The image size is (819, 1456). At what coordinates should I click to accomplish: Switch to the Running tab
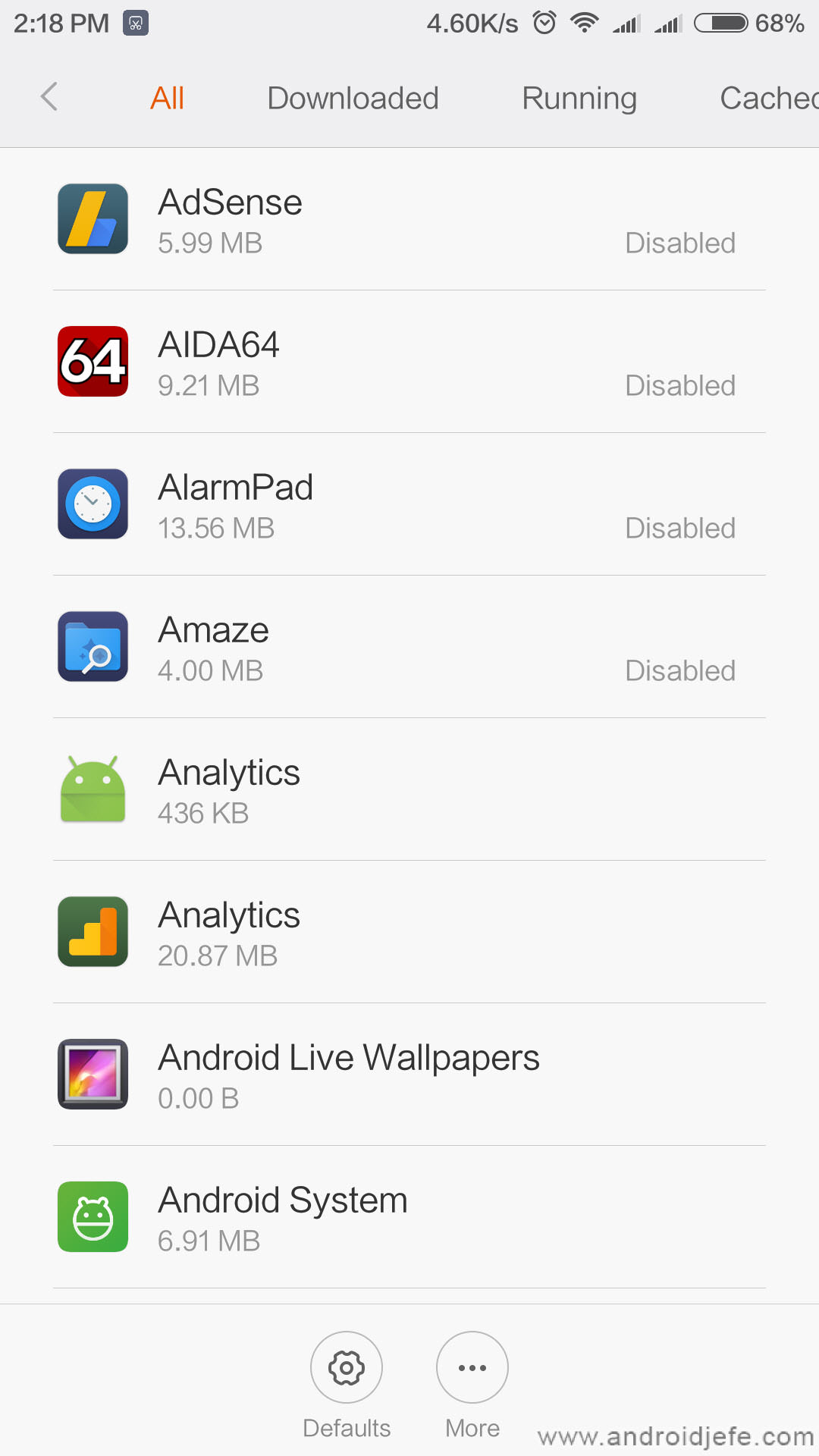click(579, 99)
